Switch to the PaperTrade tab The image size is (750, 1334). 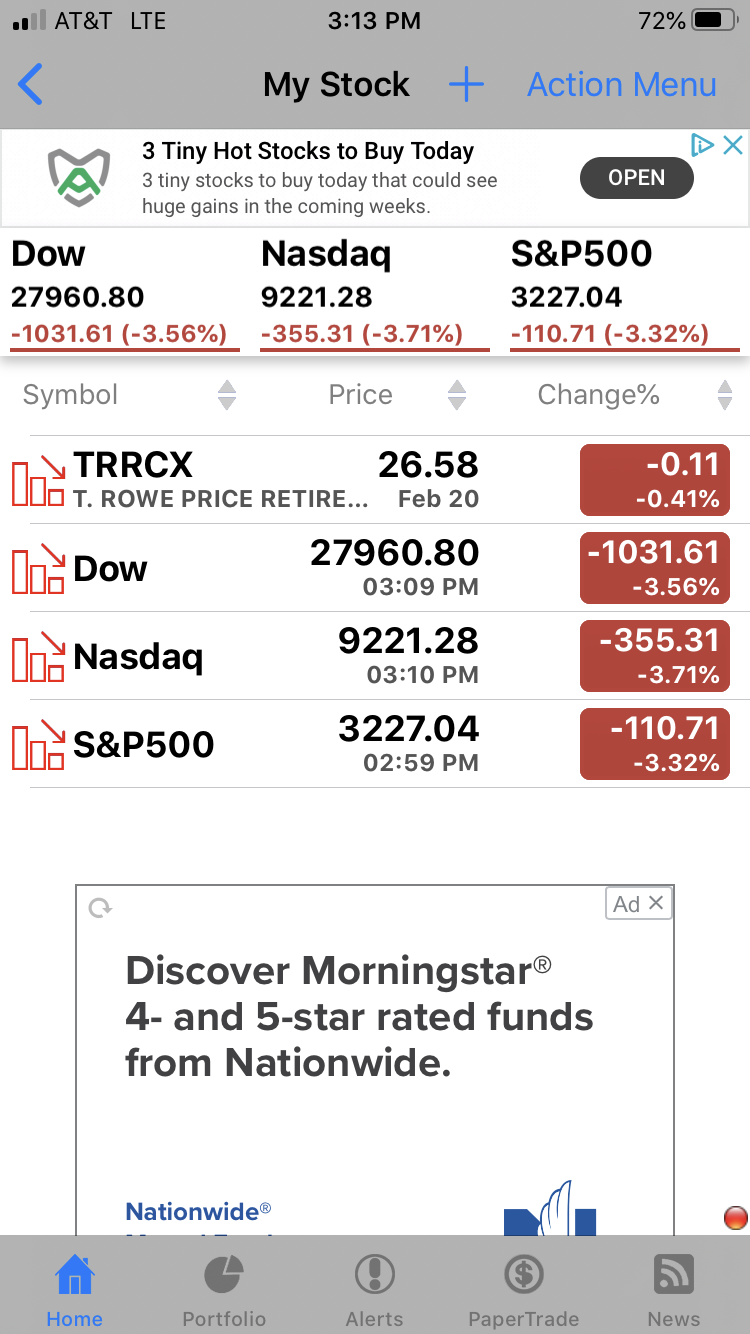(524, 1290)
